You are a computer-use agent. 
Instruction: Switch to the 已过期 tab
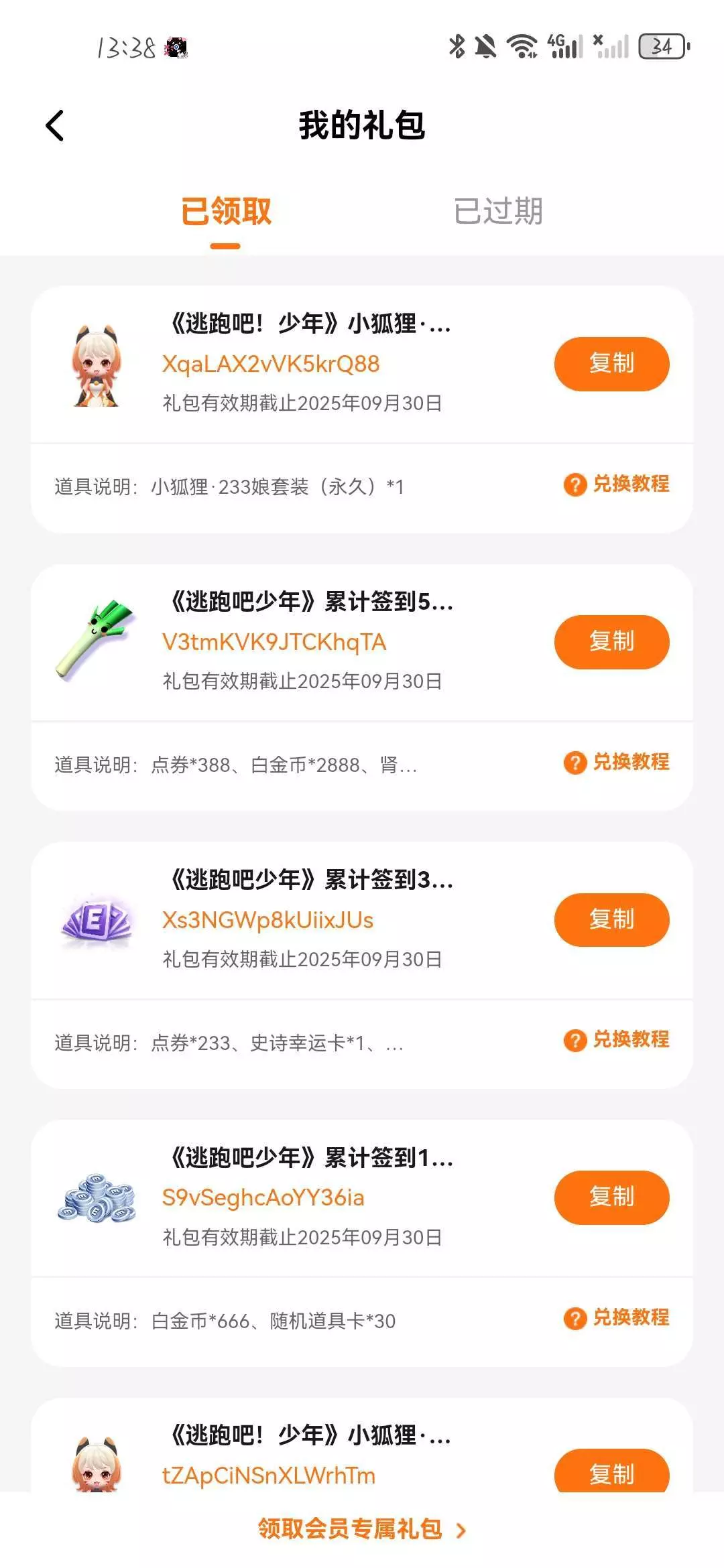coord(498,212)
